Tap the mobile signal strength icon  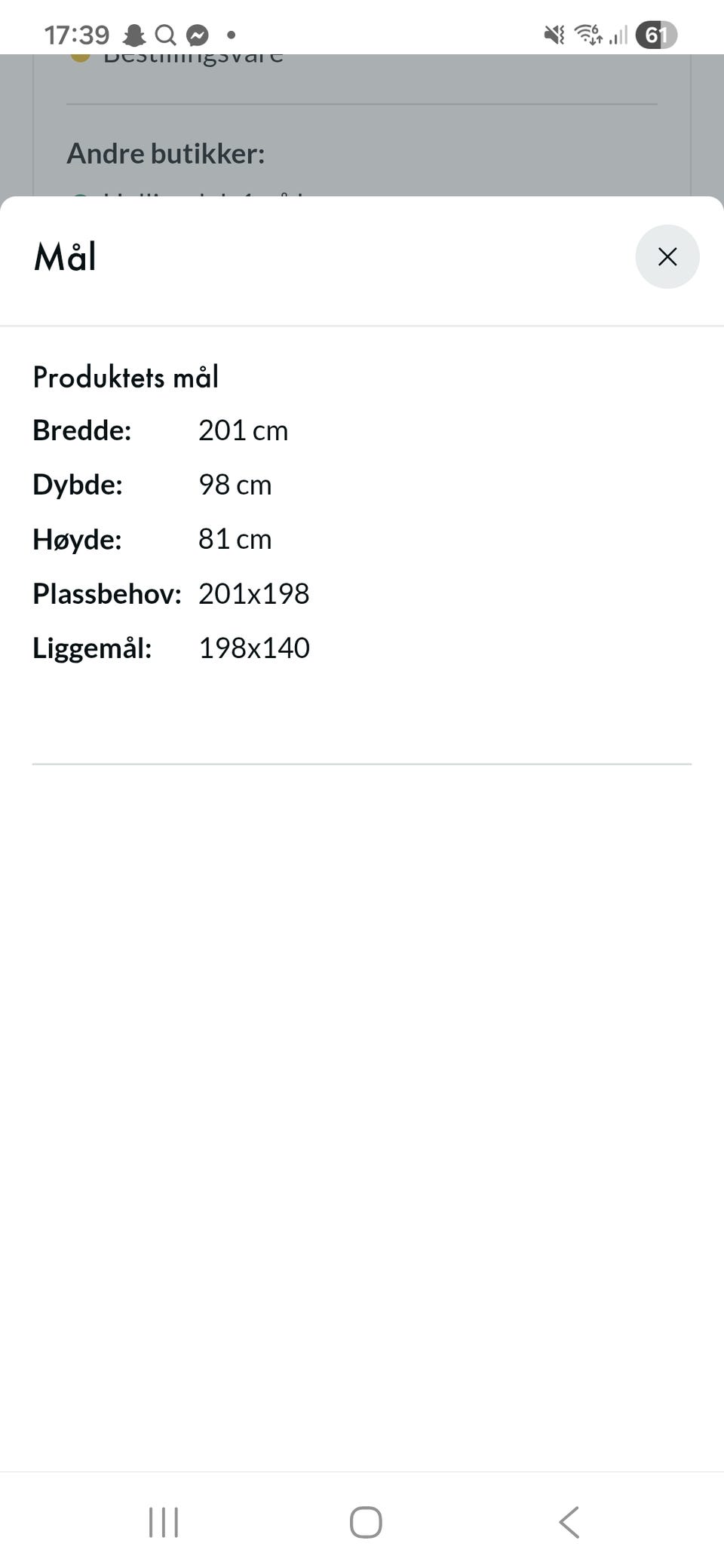coord(618,34)
